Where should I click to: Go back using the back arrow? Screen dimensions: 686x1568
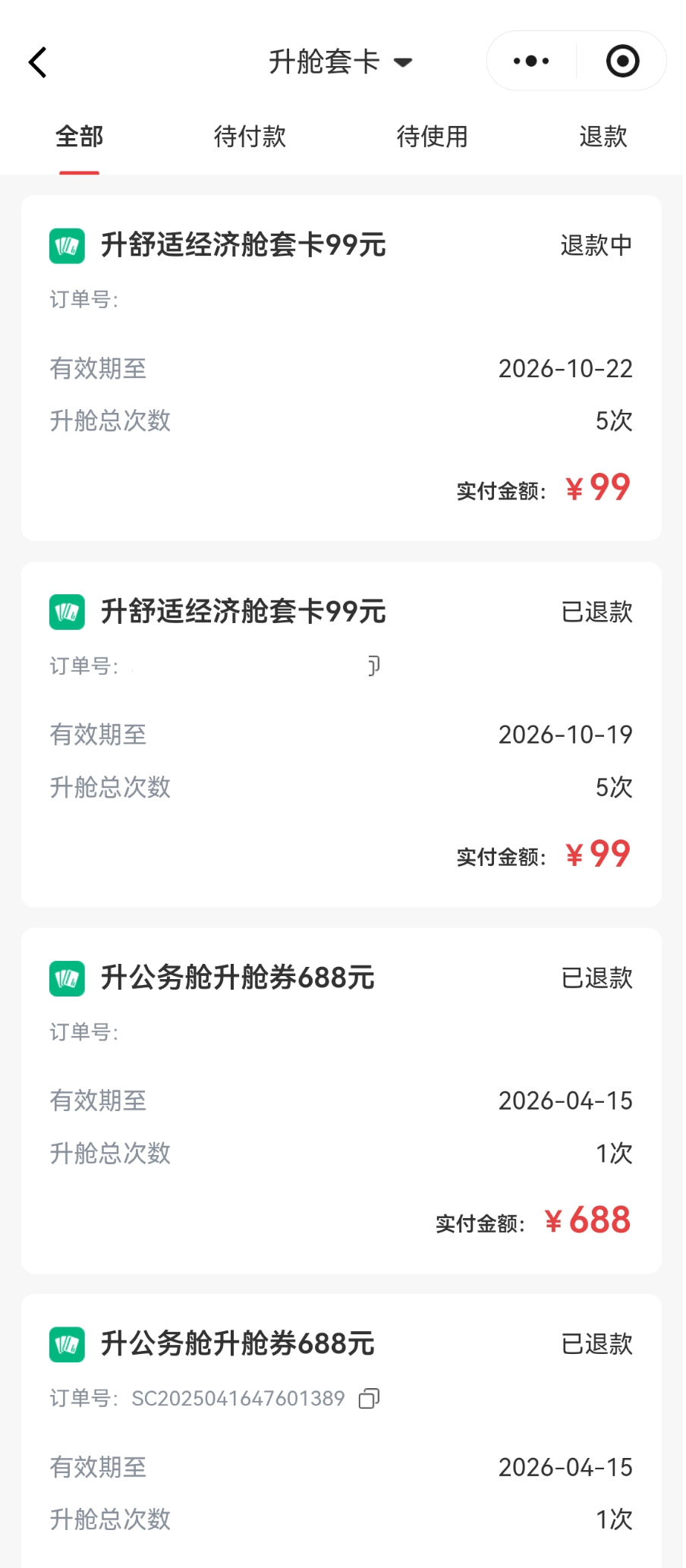[38, 62]
